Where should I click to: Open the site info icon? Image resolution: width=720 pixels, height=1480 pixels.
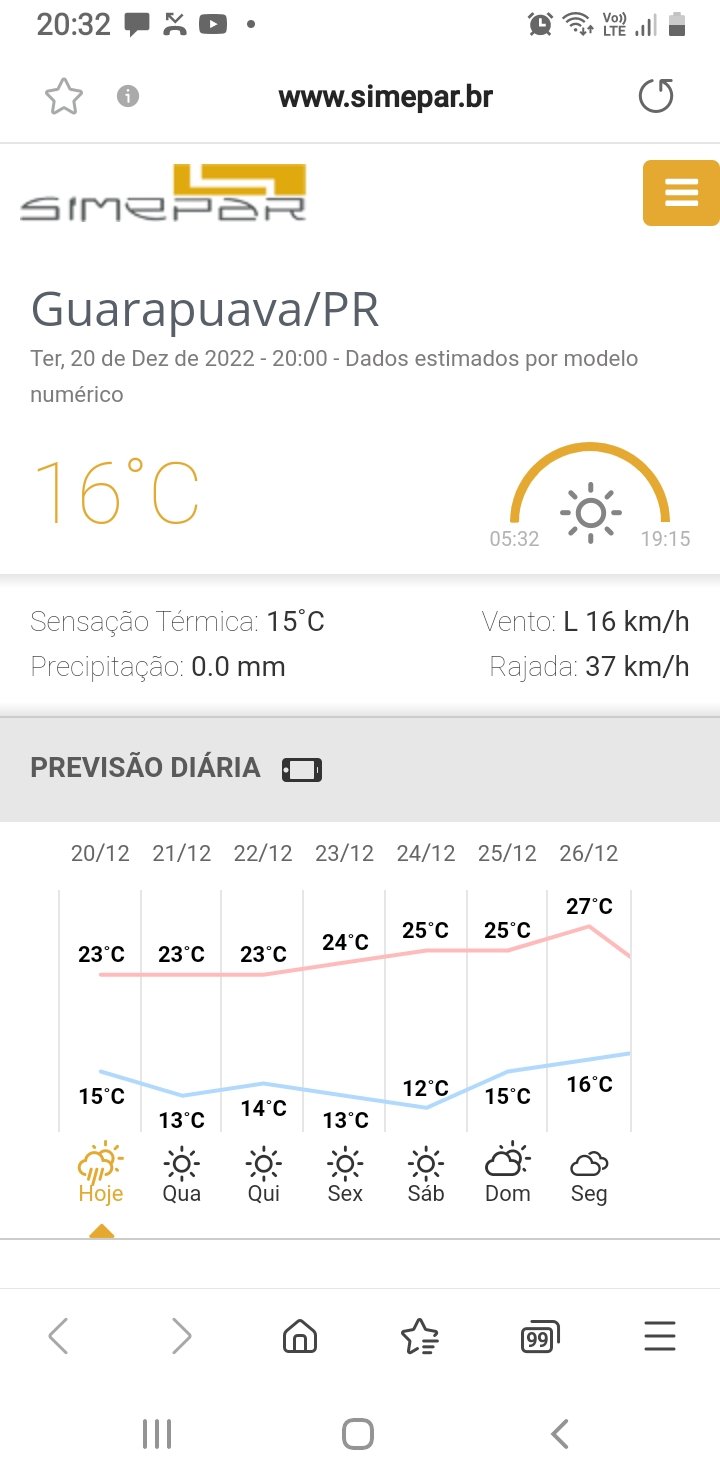[128, 97]
